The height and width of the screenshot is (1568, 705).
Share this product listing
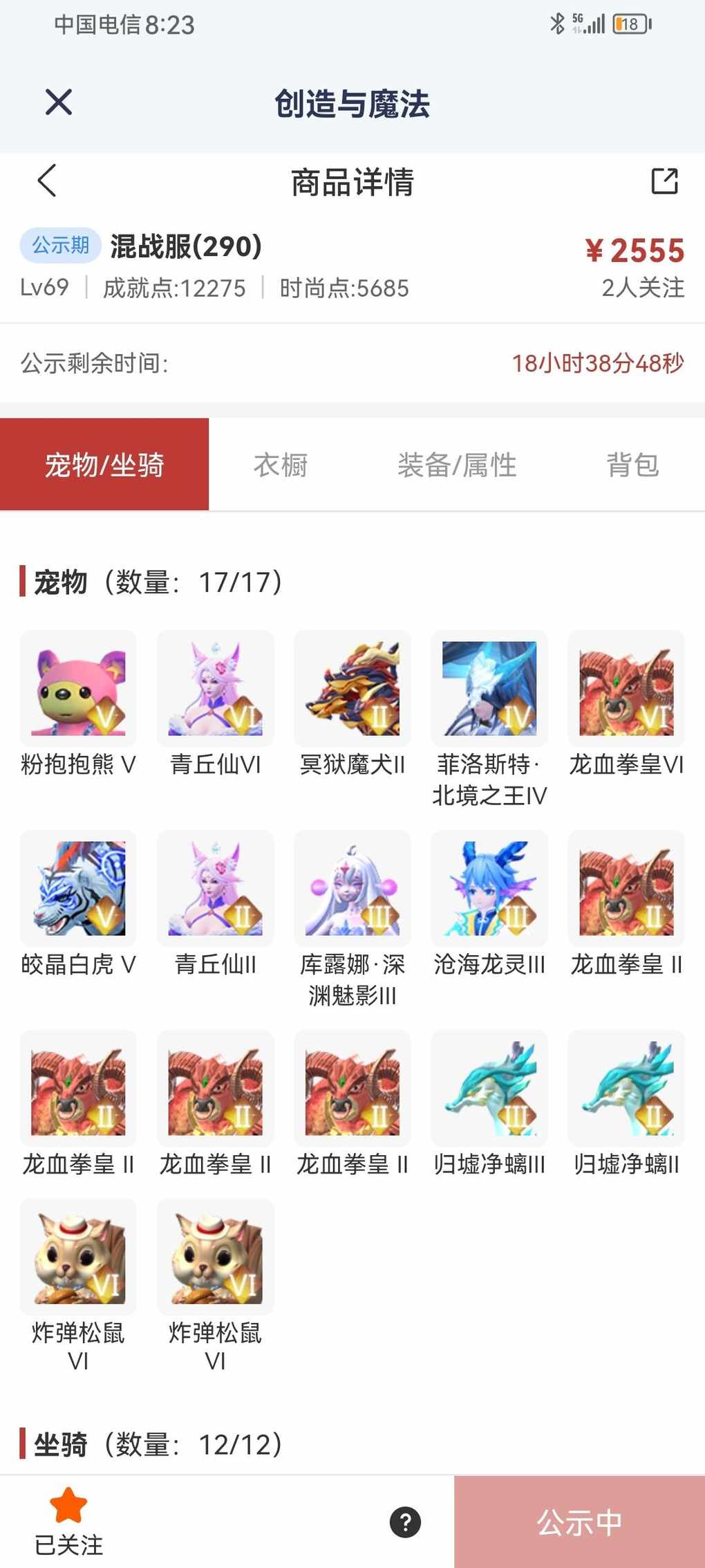tap(664, 181)
